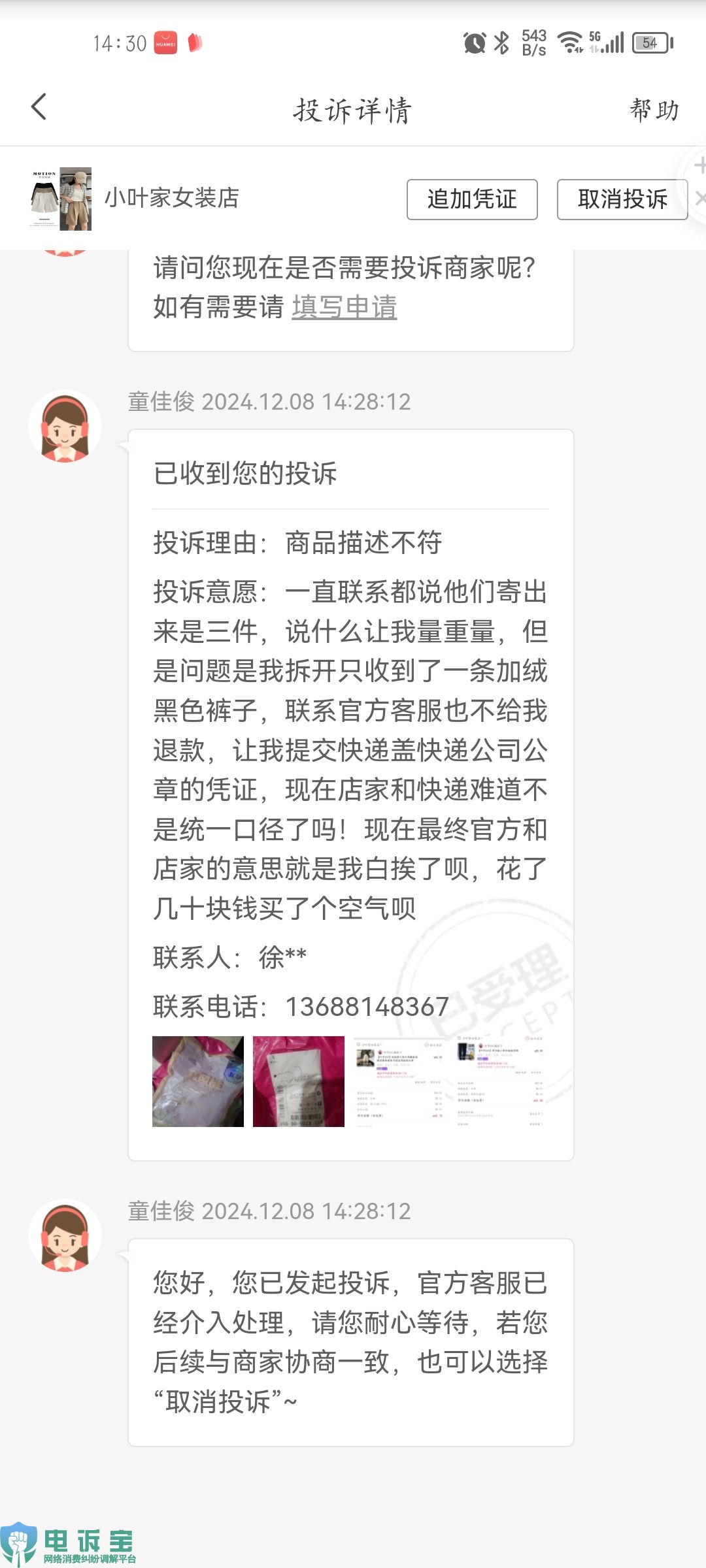Go back using the top-left arrow
Viewport: 706px width, 1568px height.
[39, 107]
